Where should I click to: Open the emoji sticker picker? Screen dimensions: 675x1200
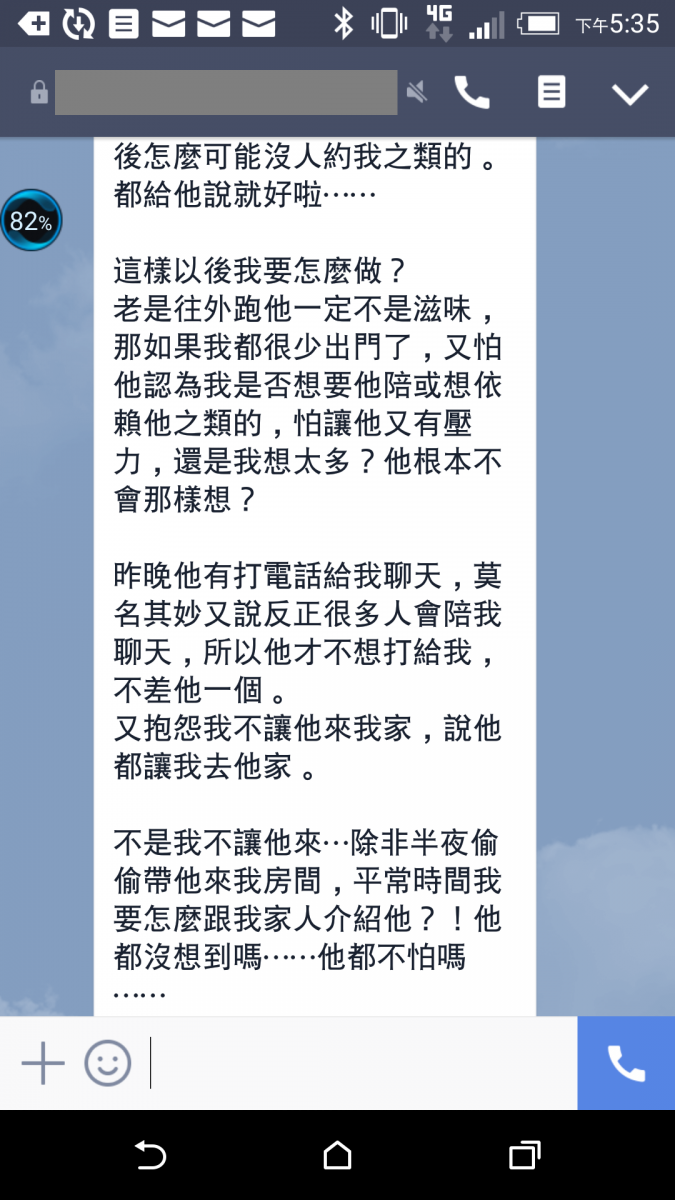click(107, 1063)
